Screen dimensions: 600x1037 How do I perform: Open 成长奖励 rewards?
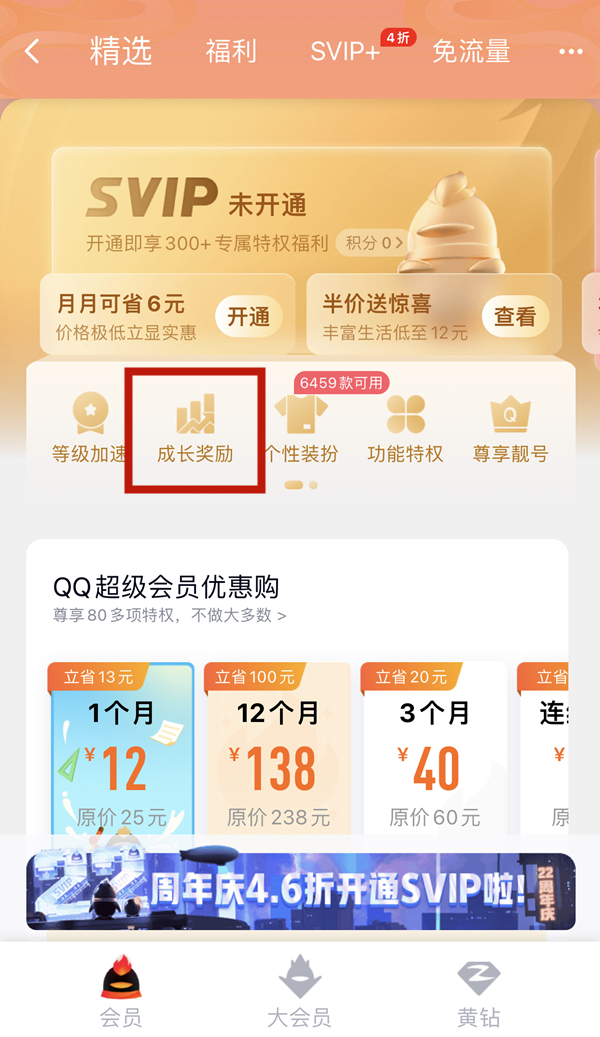click(195, 430)
